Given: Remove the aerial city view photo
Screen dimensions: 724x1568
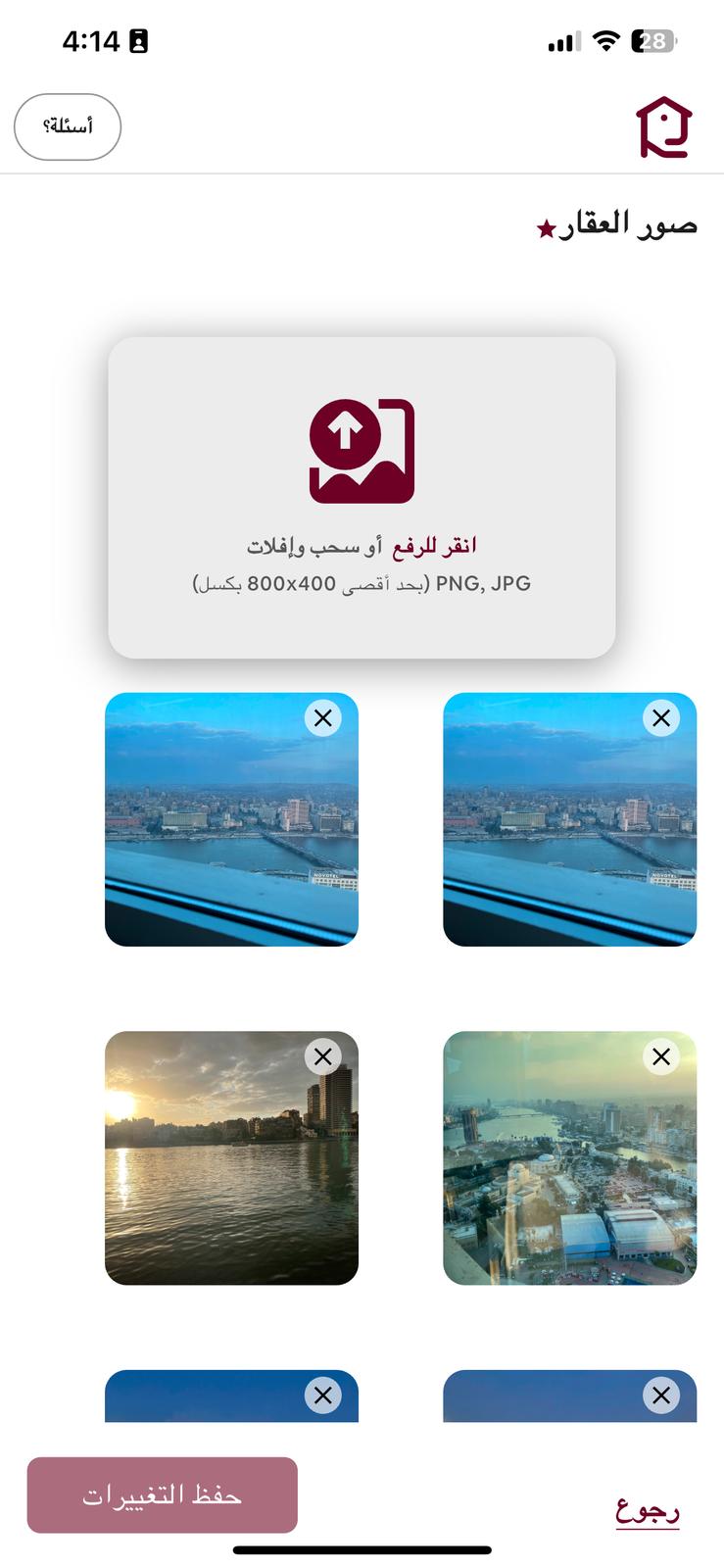Looking at the screenshot, I should (661, 1056).
